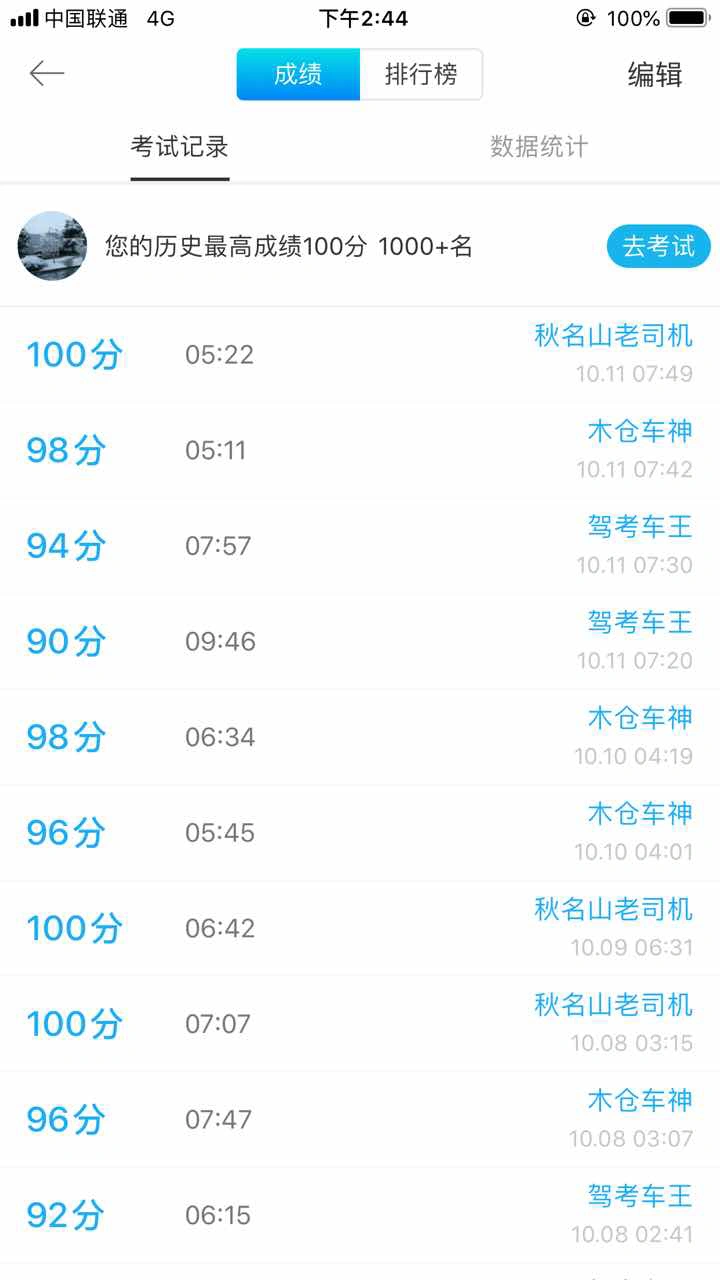Open the 100分 record from 10.11 07:49
Image resolution: width=720 pixels, height=1280 pixels.
(x=360, y=355)
